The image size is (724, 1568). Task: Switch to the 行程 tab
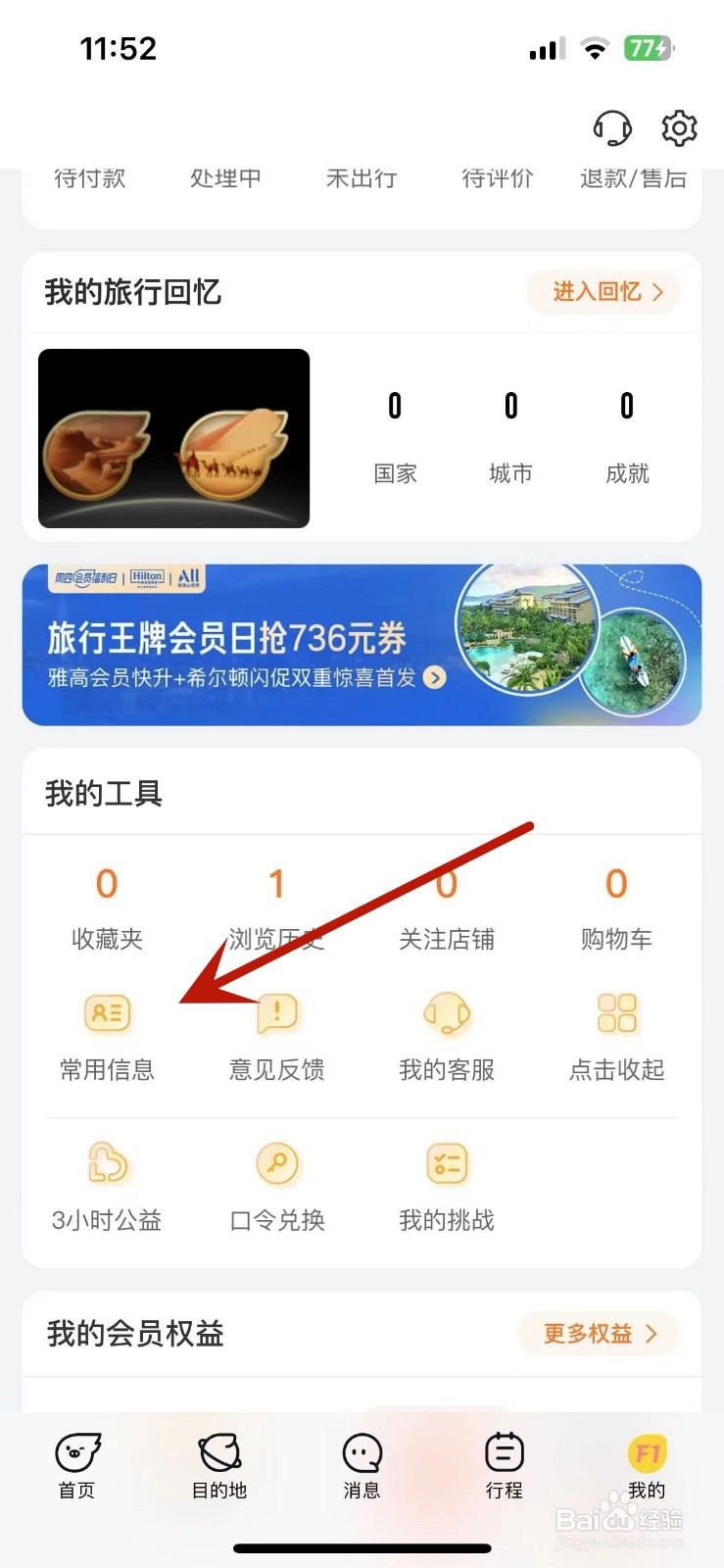[505, 1465]
